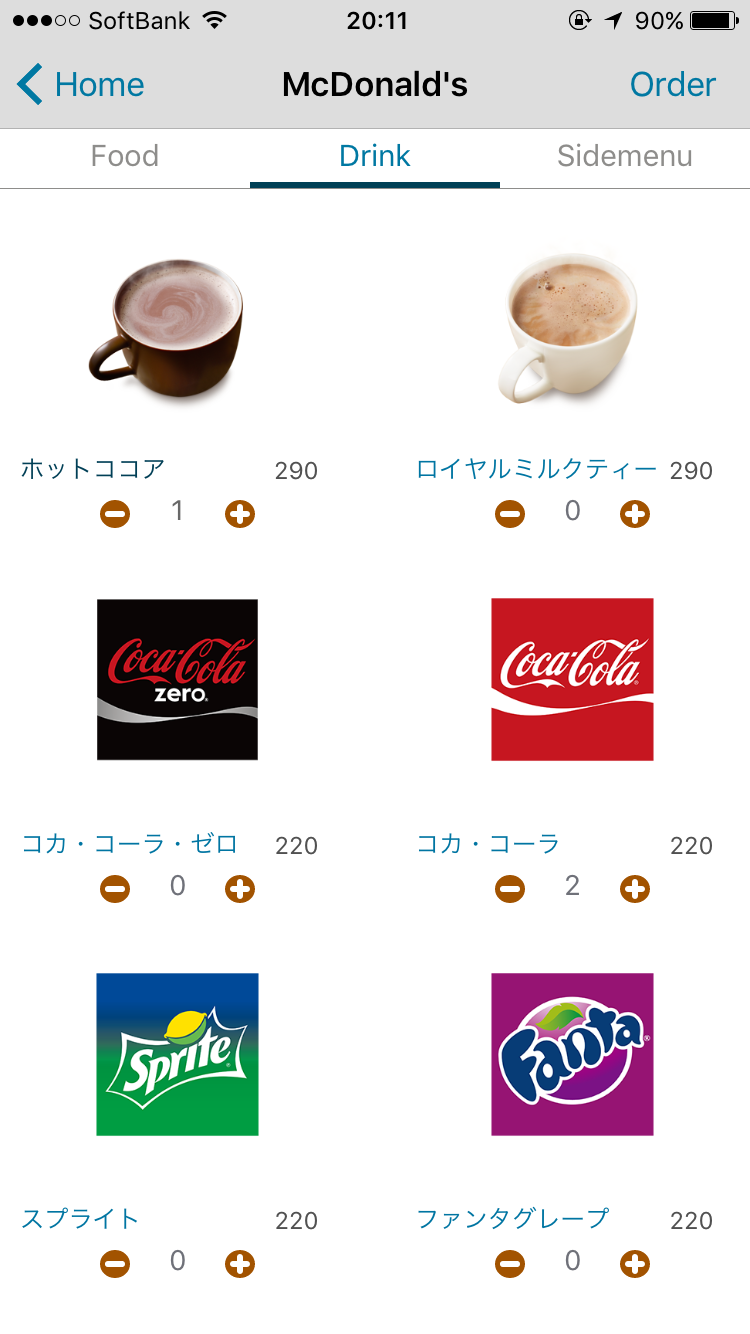This screenshot has width=750, height=1334.
Task: Open the ロイヤルミルクティー item link
Action: (537, 469)
